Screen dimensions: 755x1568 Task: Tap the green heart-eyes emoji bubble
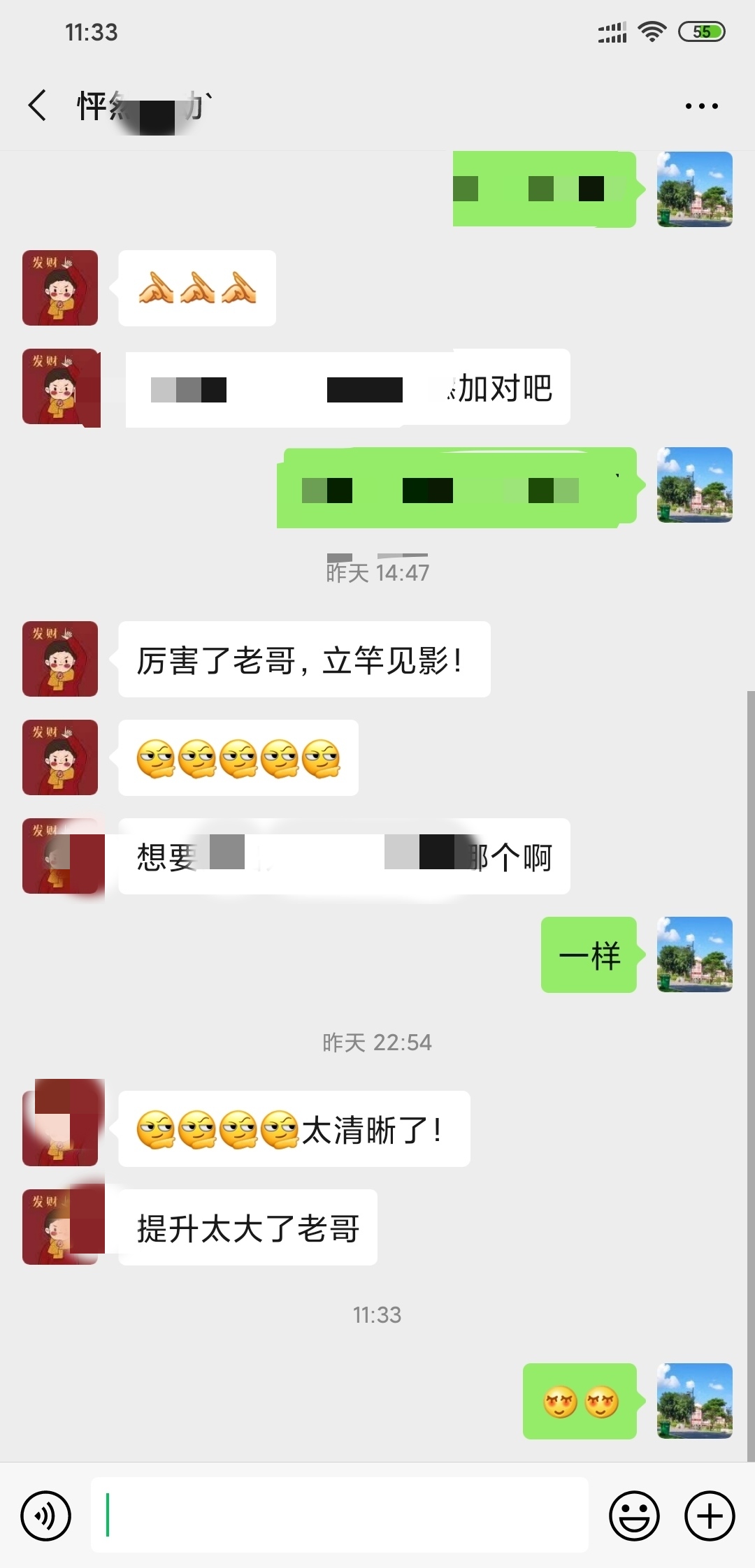point(580,1402)
